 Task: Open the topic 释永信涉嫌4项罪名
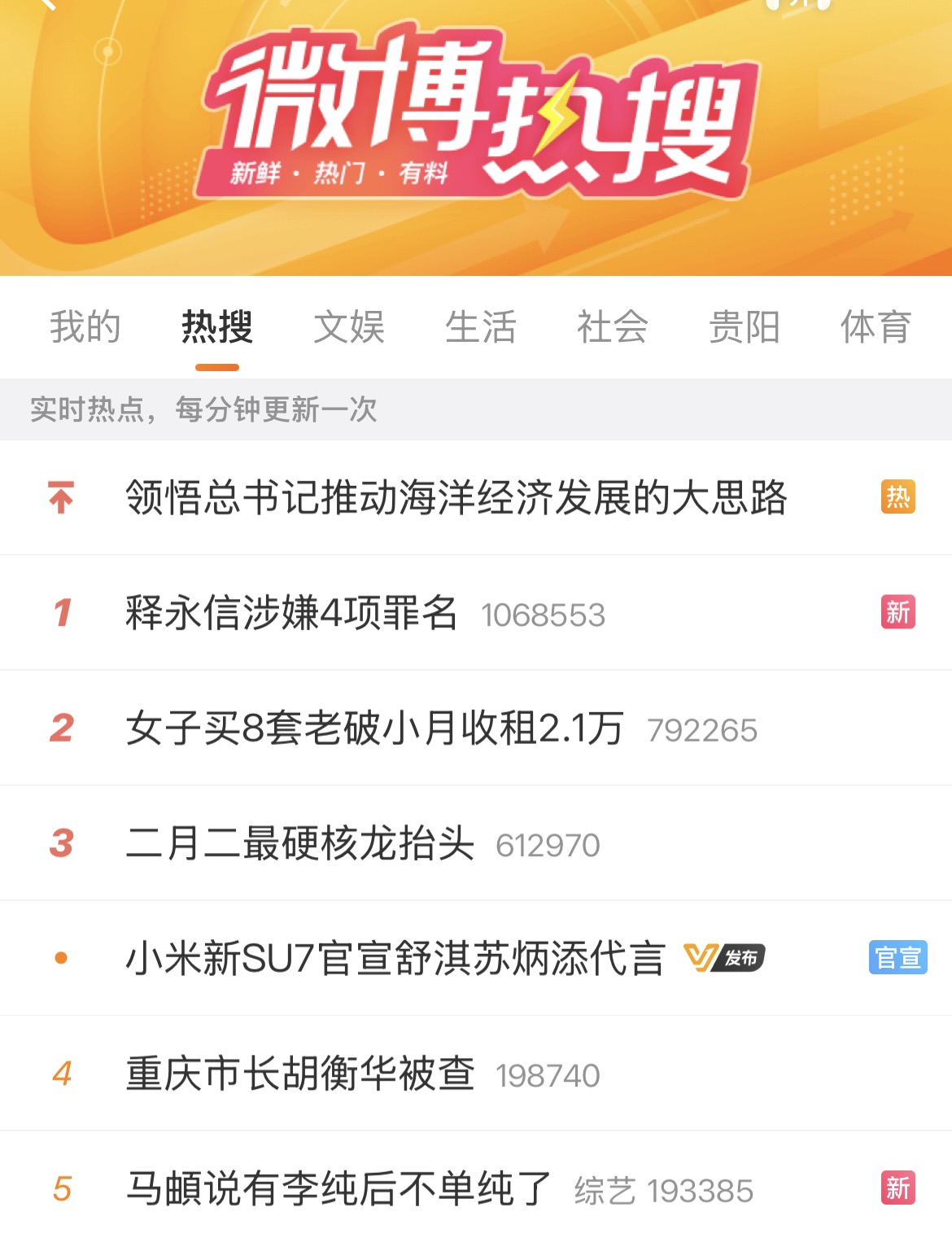291,613
